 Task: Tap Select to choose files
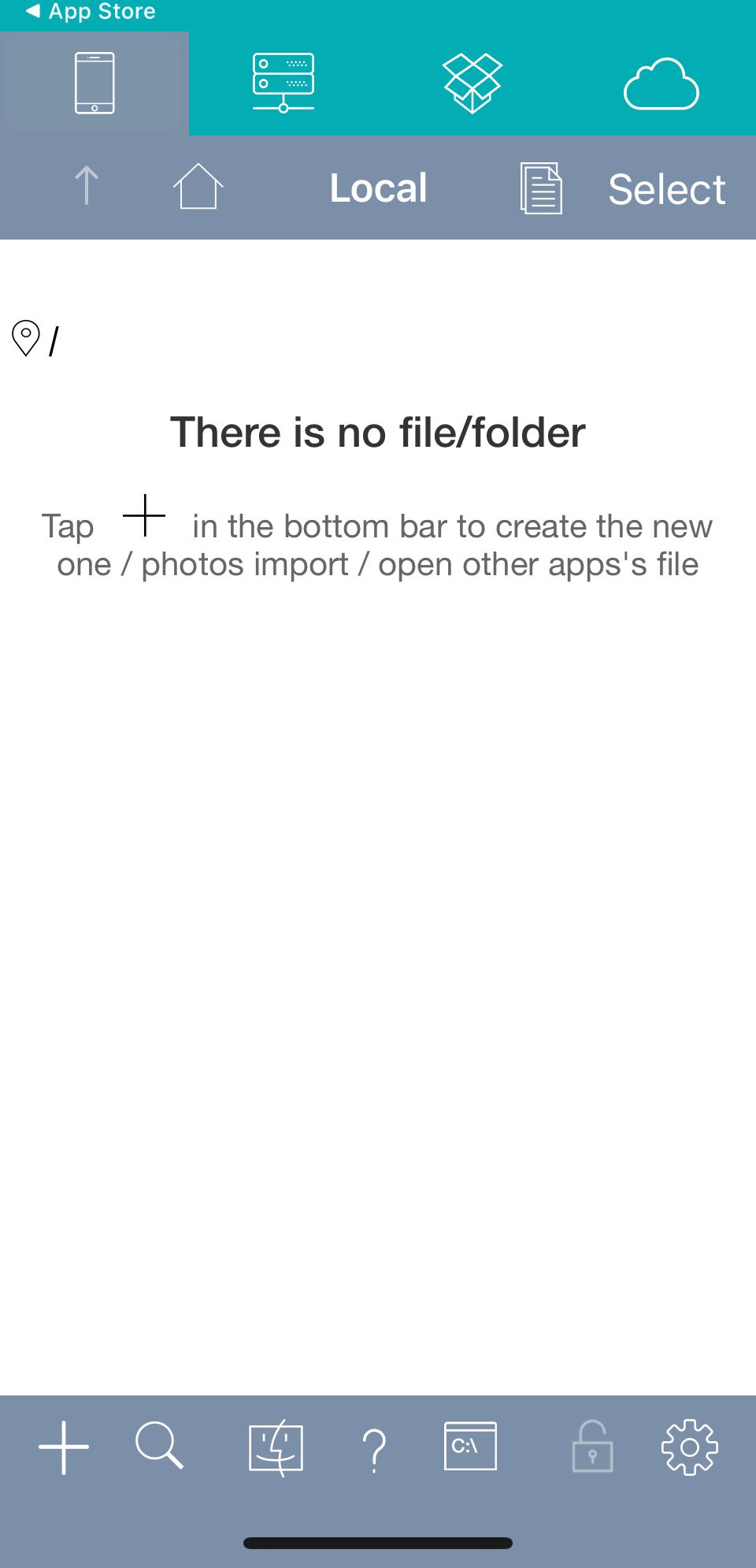666,189
